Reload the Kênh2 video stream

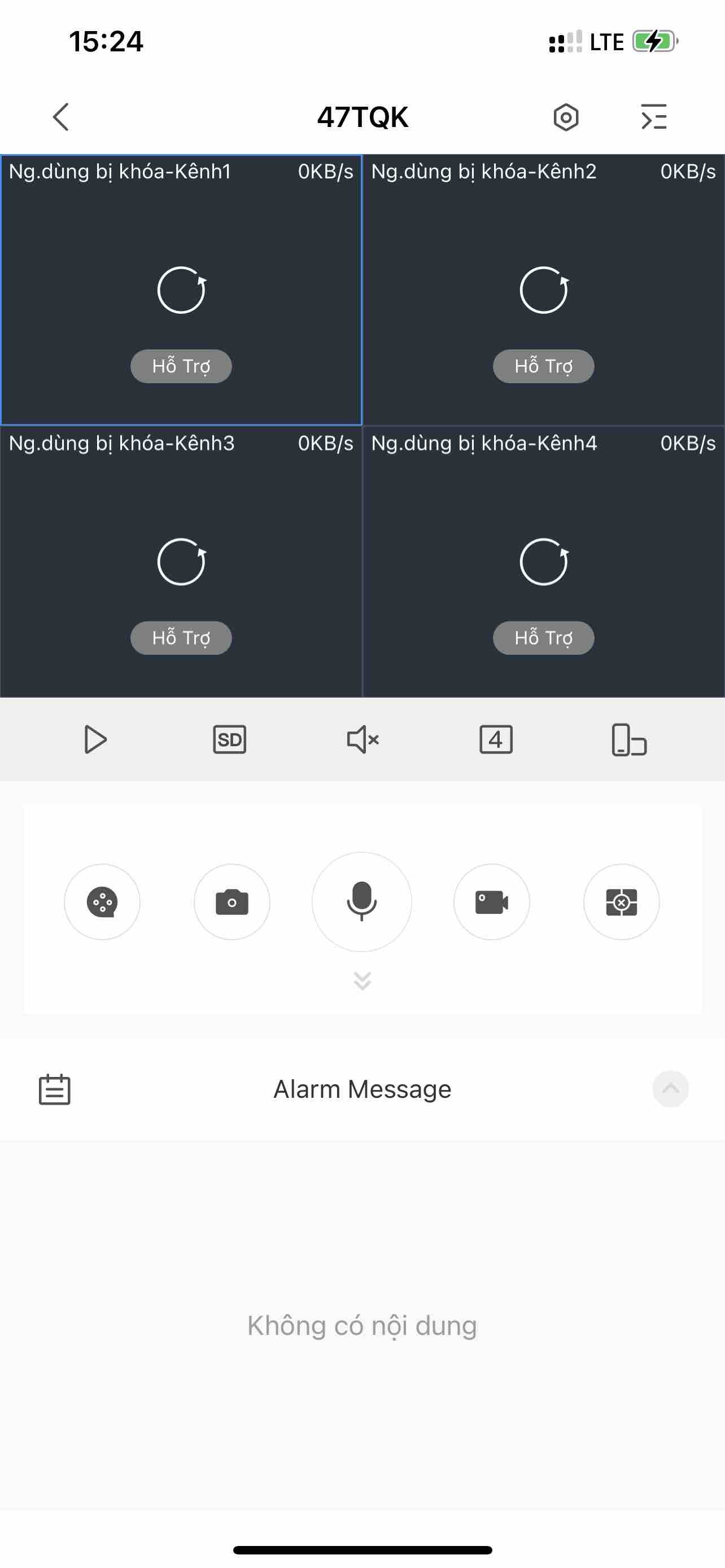(x=544, y=290)
